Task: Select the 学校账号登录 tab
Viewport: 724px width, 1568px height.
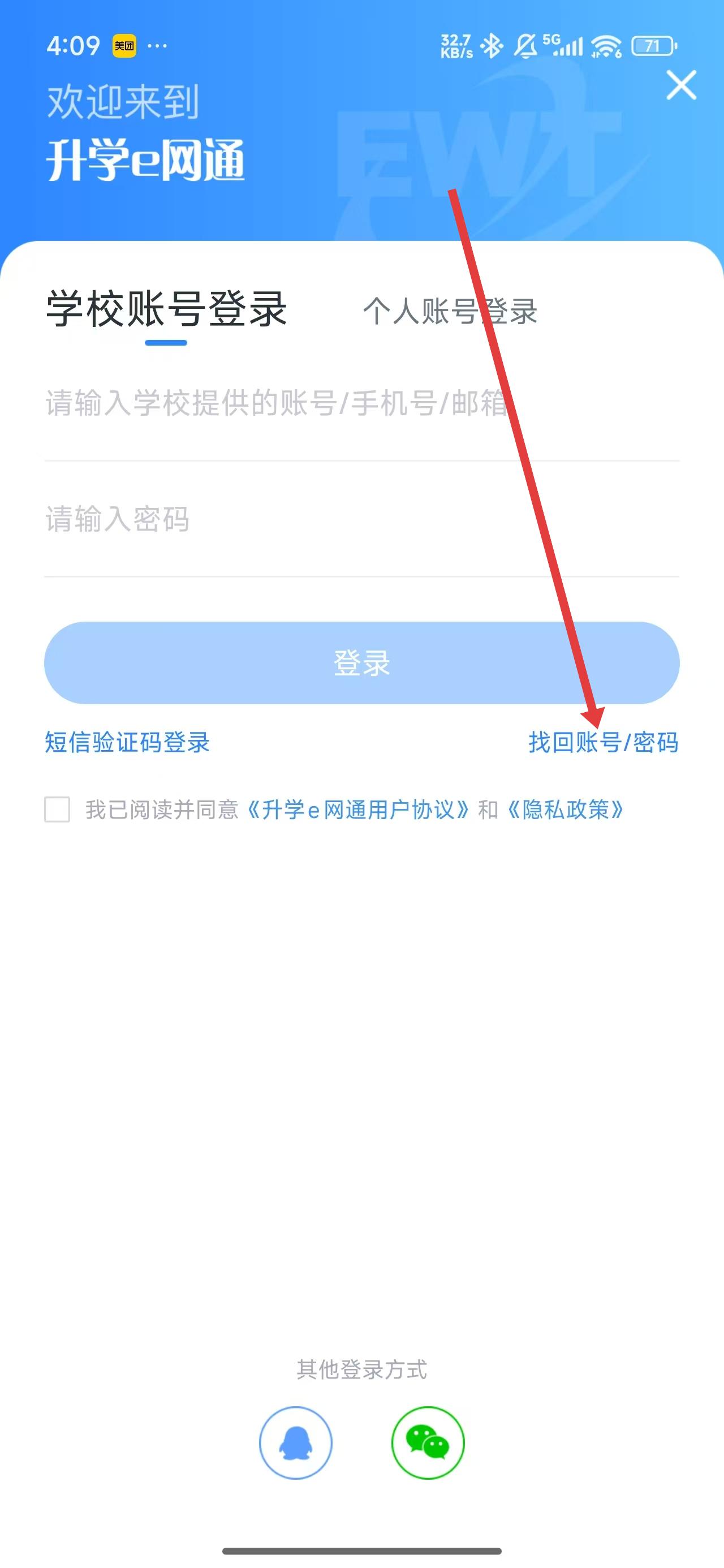Action: (166, 309)
